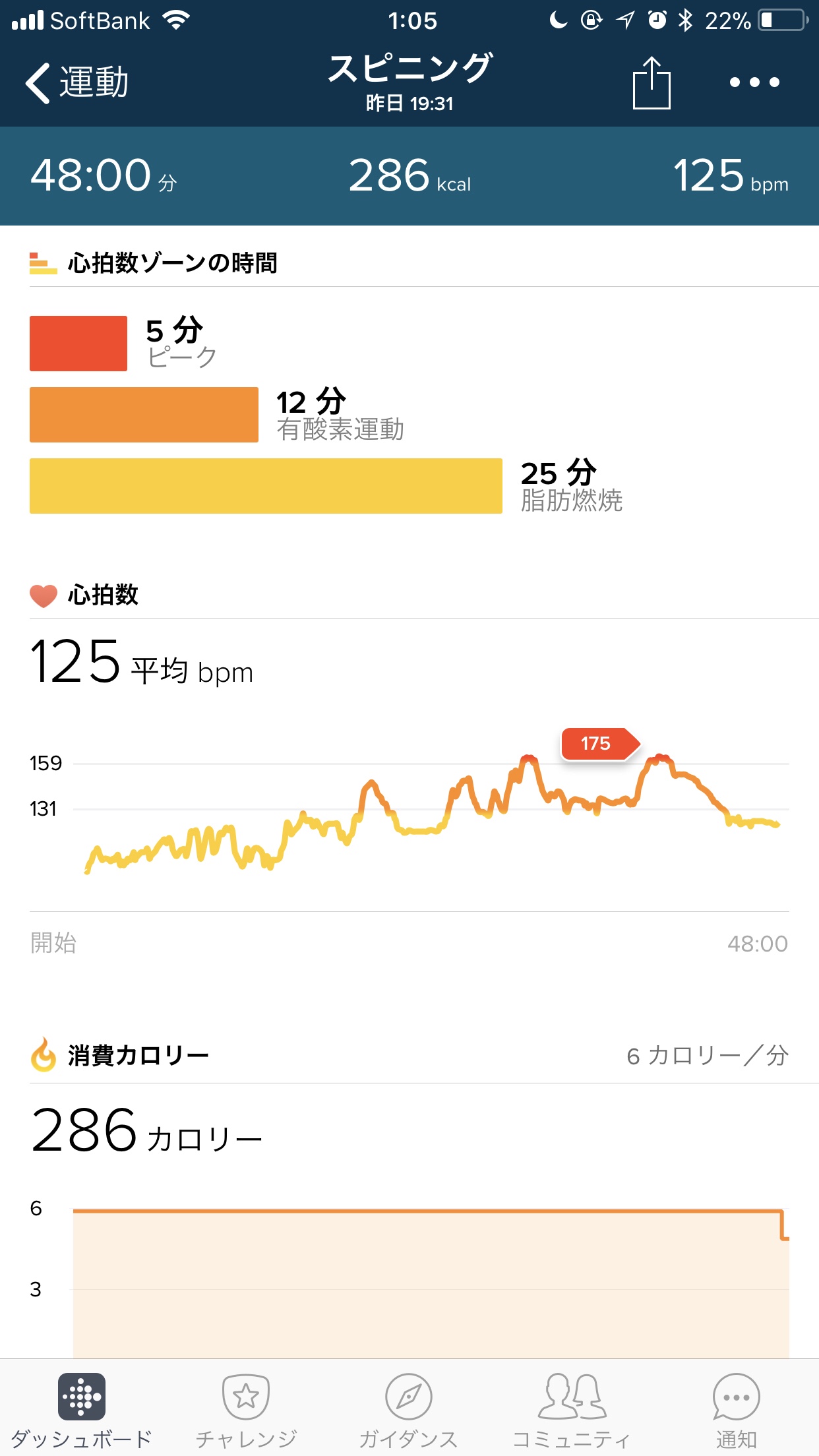Open the チャレンジ tab
The height and width of the screenshot is (1456, 819).
246,1409
